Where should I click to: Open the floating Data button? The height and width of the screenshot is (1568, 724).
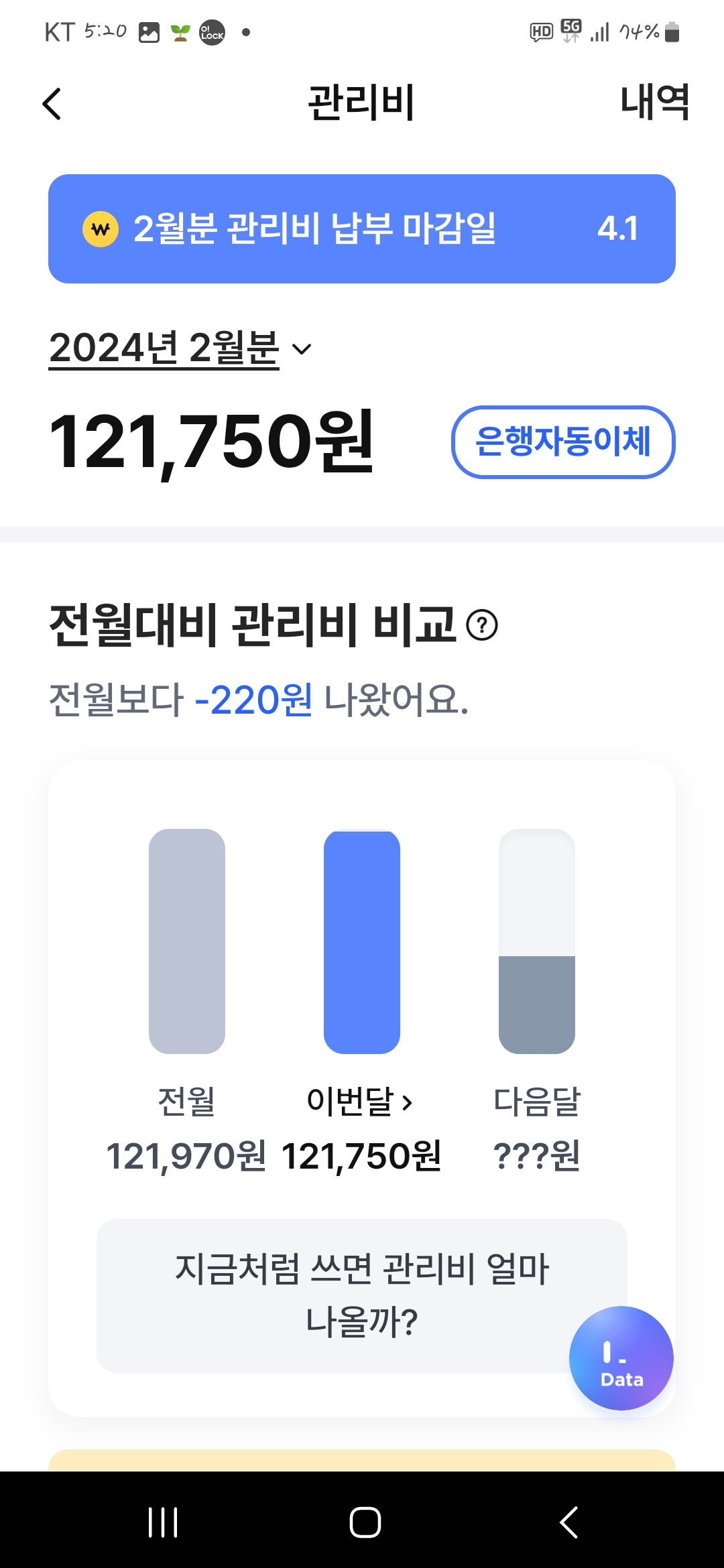(x=621, y=1358)
